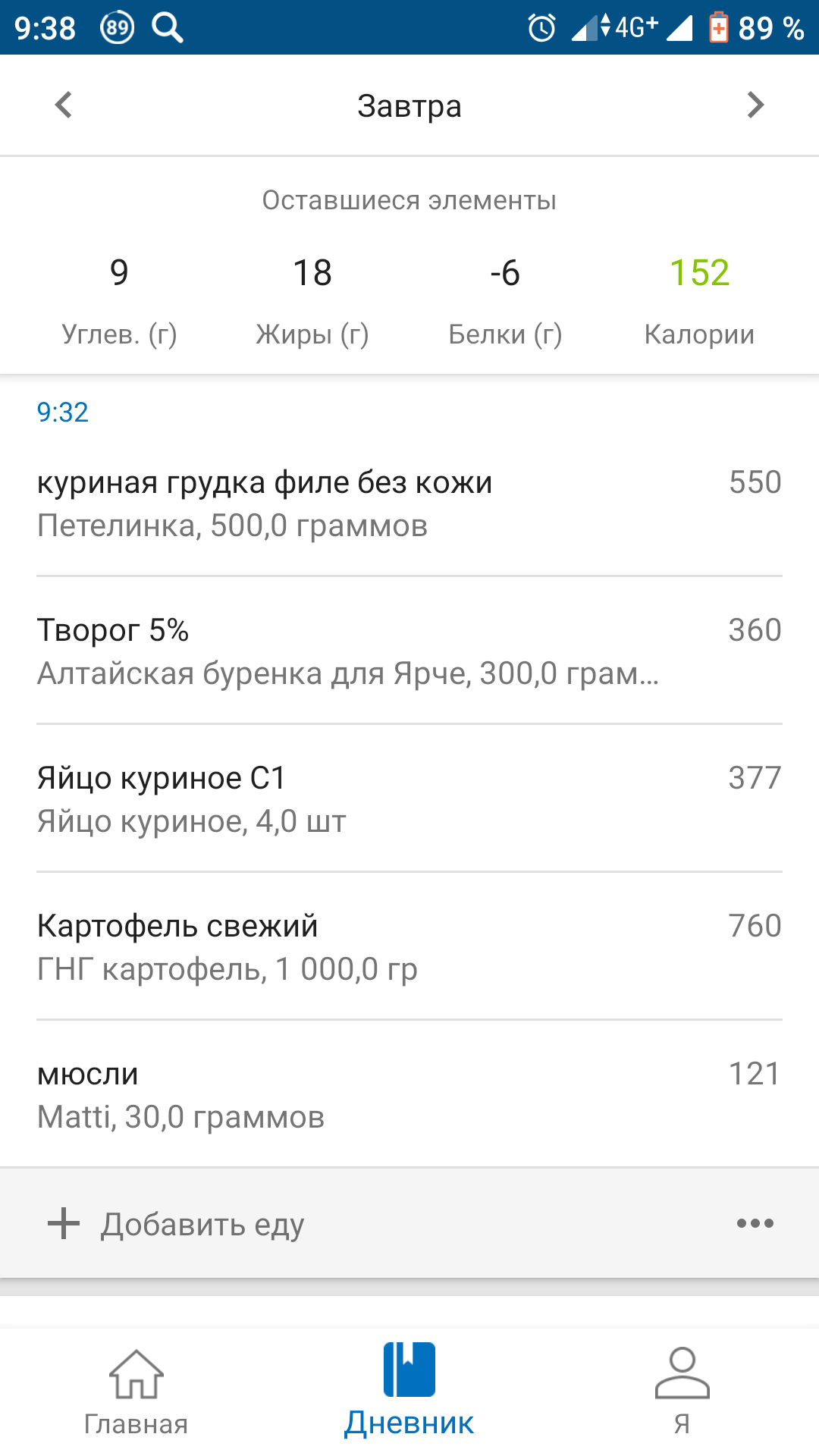Image resolution: width=819 pixels, height=1456 pixels.
Task: Open the search icon in the status bar
Action: [168, 28]
